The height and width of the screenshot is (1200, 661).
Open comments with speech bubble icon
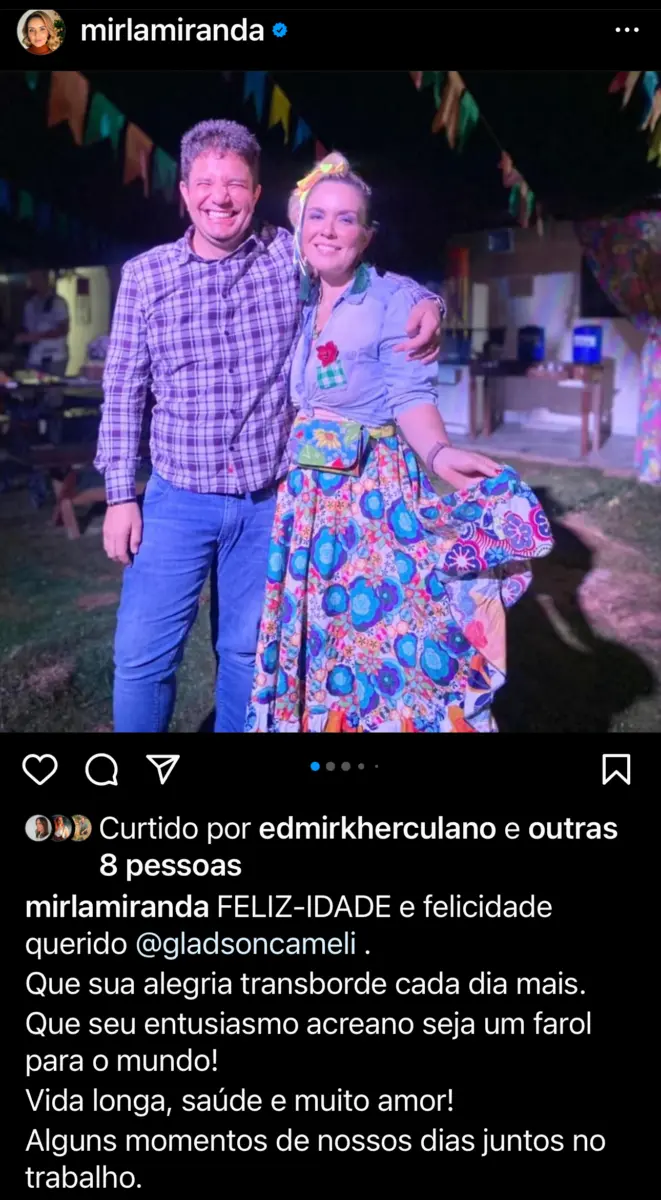(101, 768)
